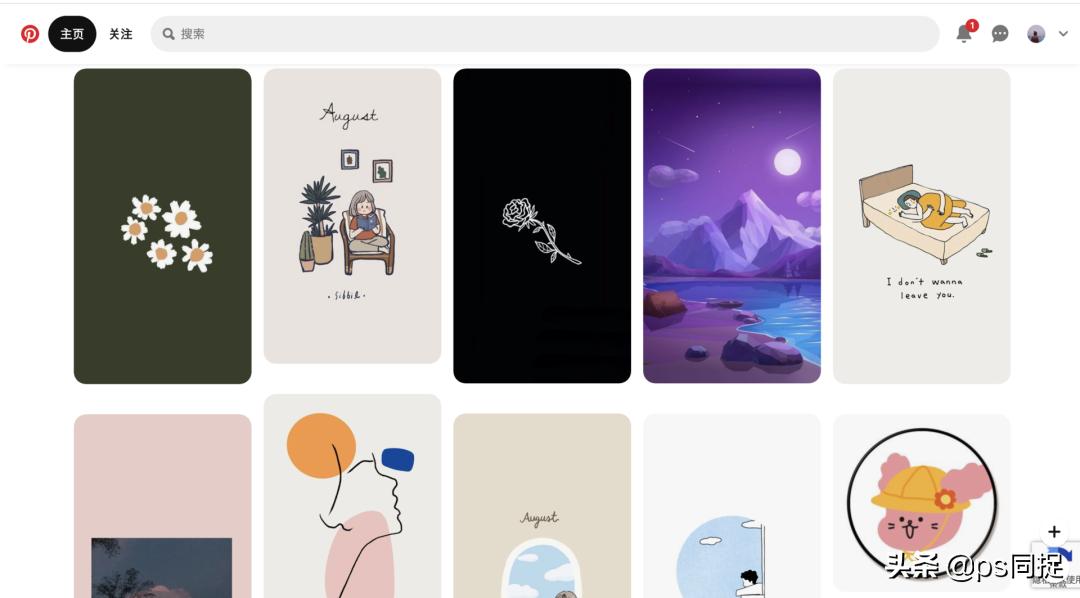Open the blue circle sky pin
The width and height of the screenshot is (1080, 598).
click(x=732, y=505)
